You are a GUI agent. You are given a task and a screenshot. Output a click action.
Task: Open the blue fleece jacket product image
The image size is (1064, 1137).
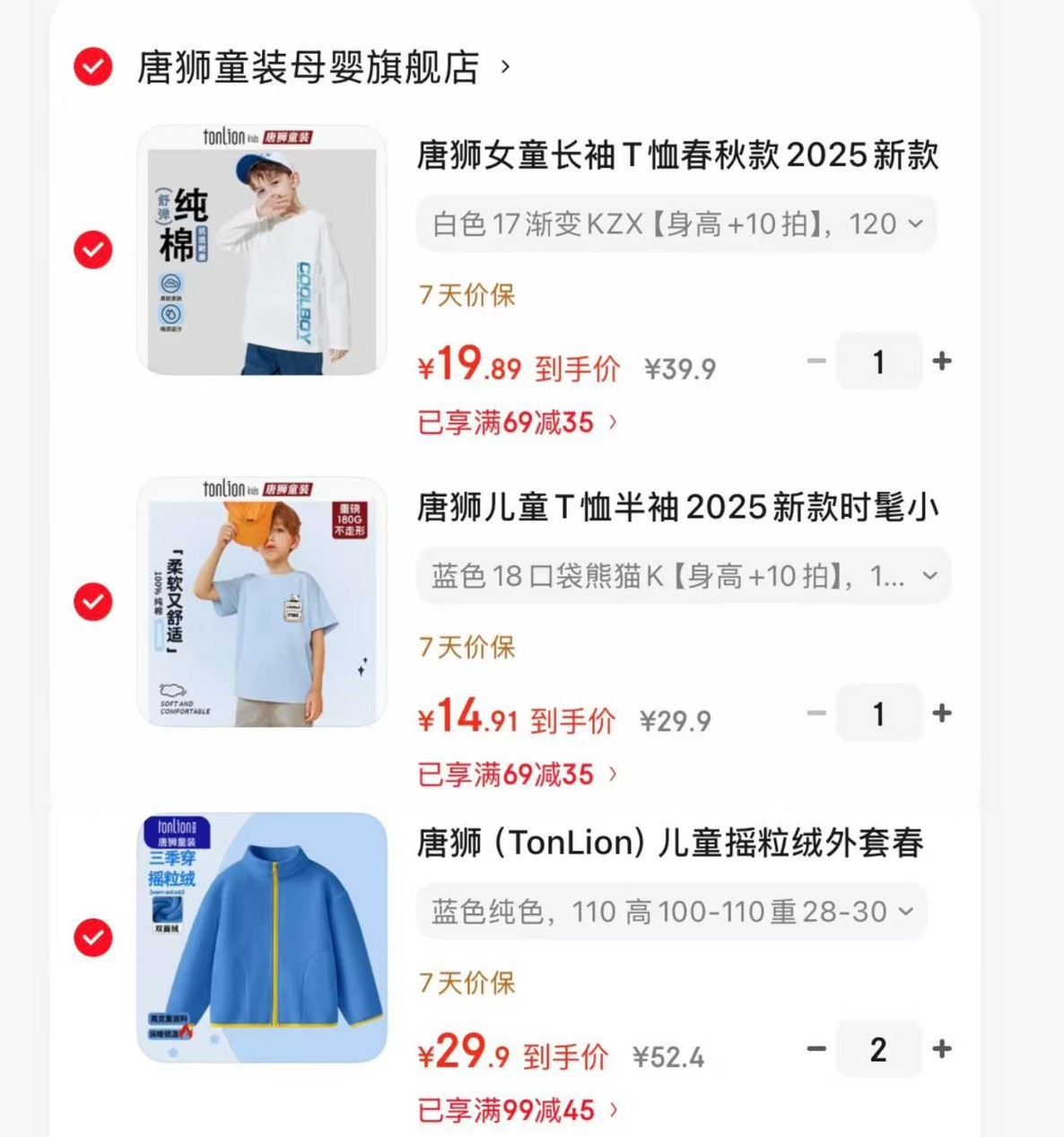click(x=262, y=938)
